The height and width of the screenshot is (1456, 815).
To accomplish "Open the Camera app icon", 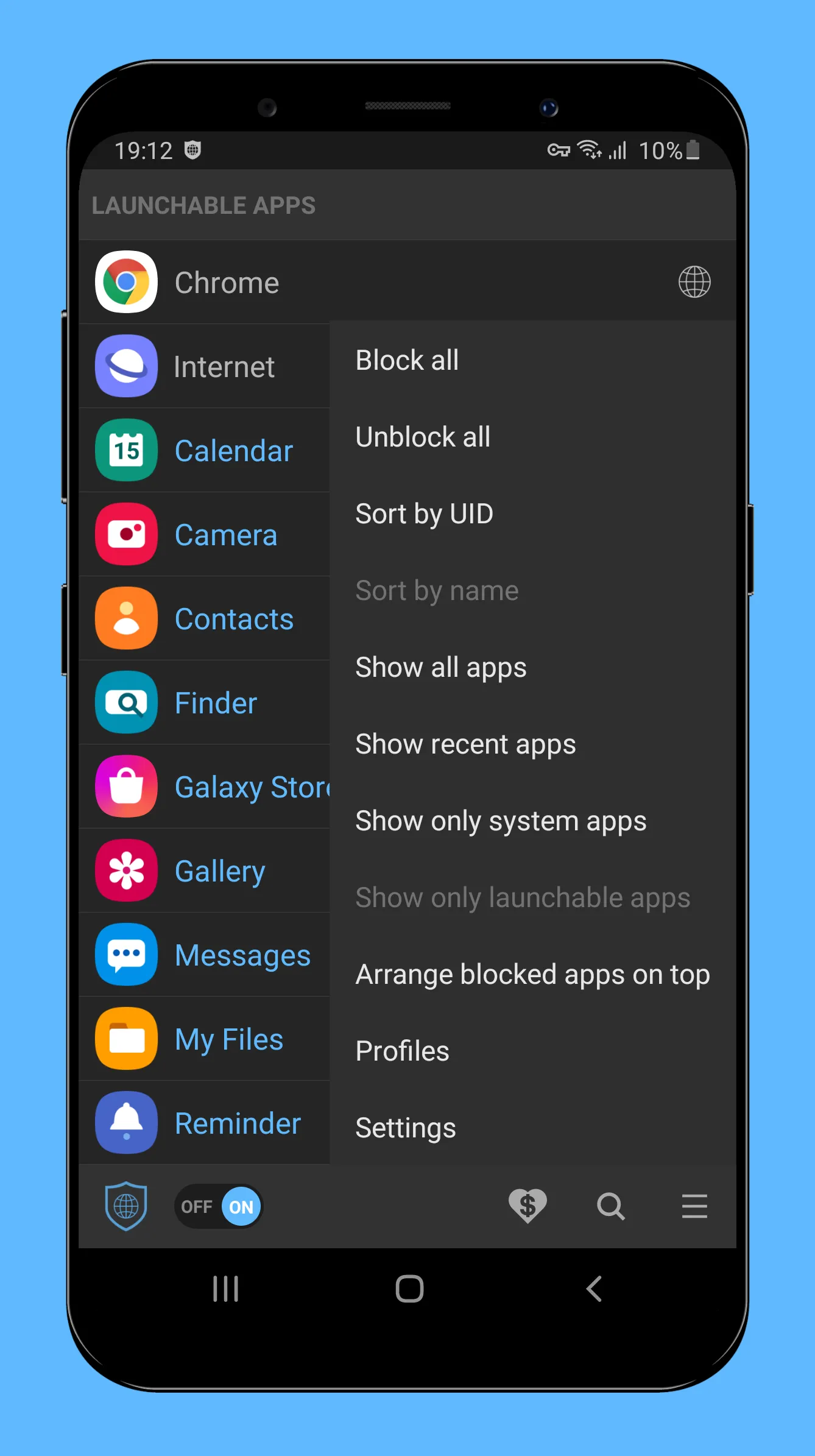I will pos(125,533).
